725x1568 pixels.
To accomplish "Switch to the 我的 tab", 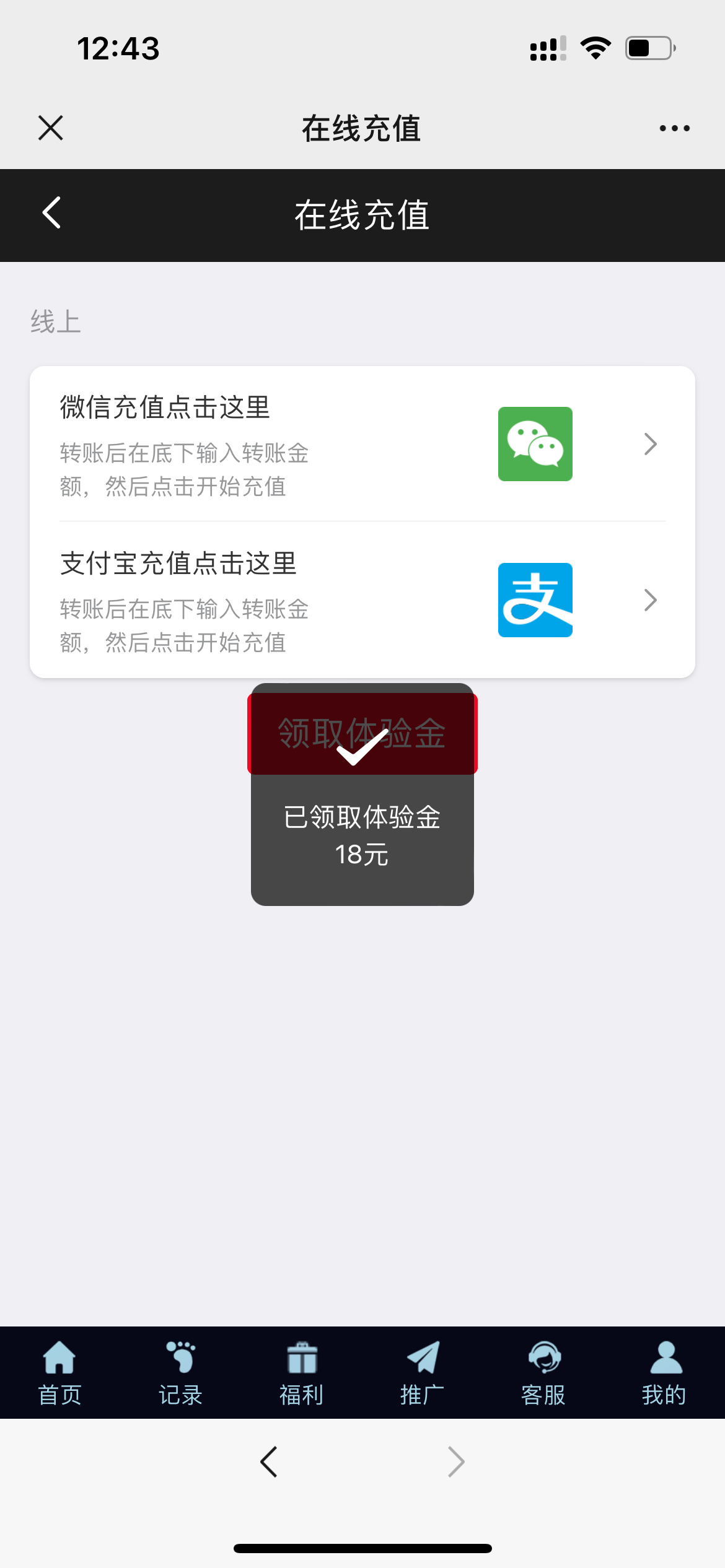I will click(x=665, y=1373).
